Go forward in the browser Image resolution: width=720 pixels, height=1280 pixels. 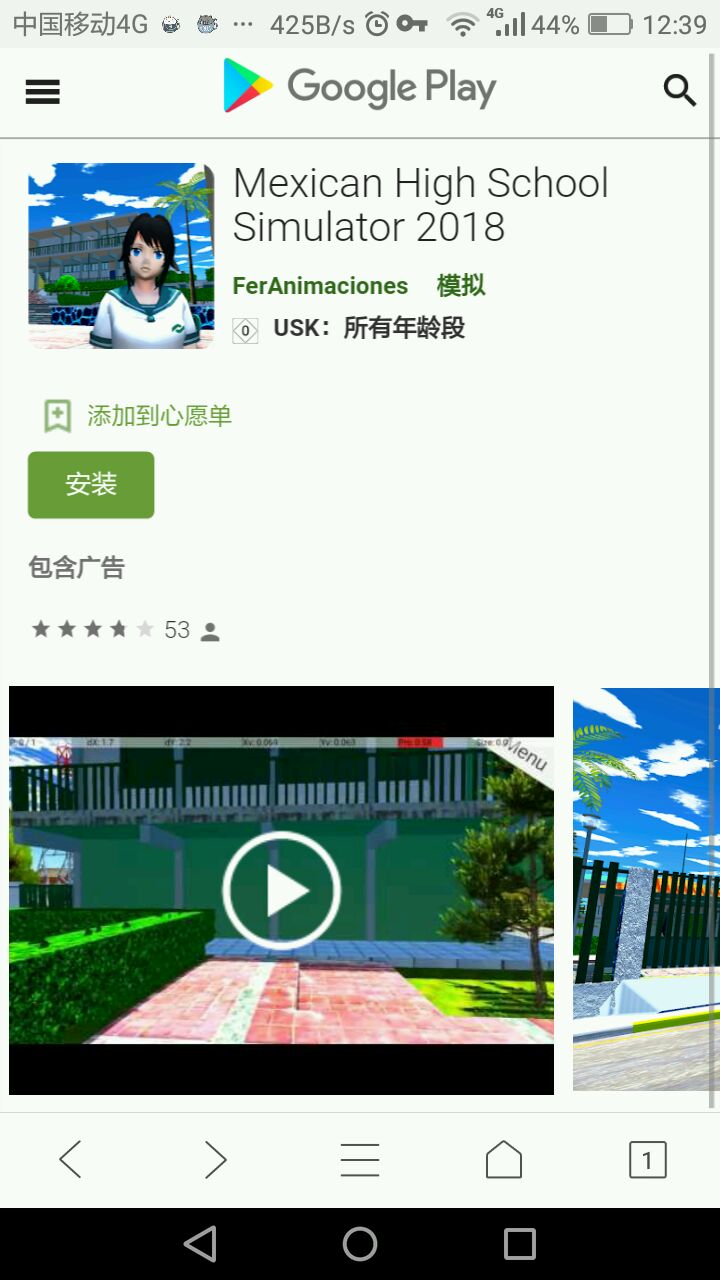click(215, 1160)
